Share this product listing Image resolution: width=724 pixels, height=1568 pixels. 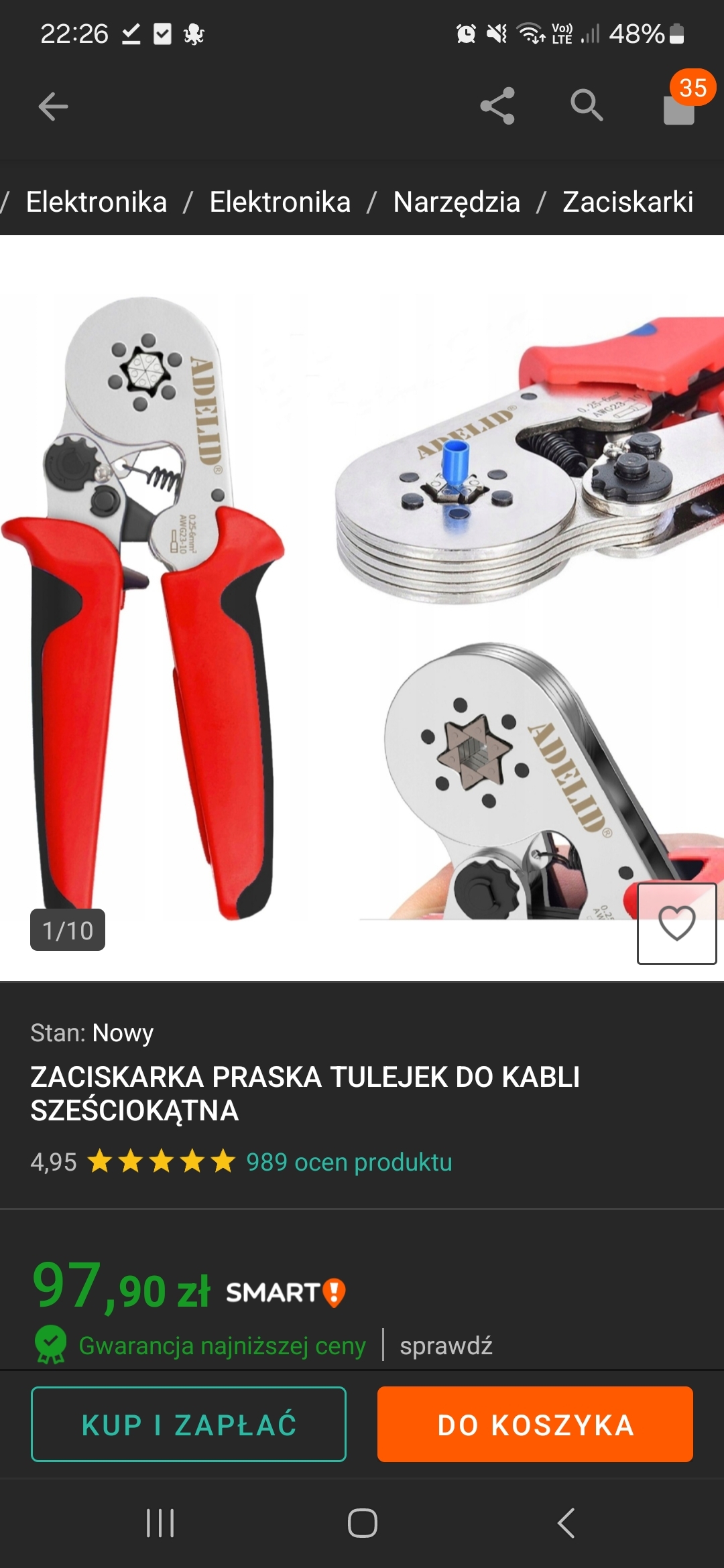[497, 106]
